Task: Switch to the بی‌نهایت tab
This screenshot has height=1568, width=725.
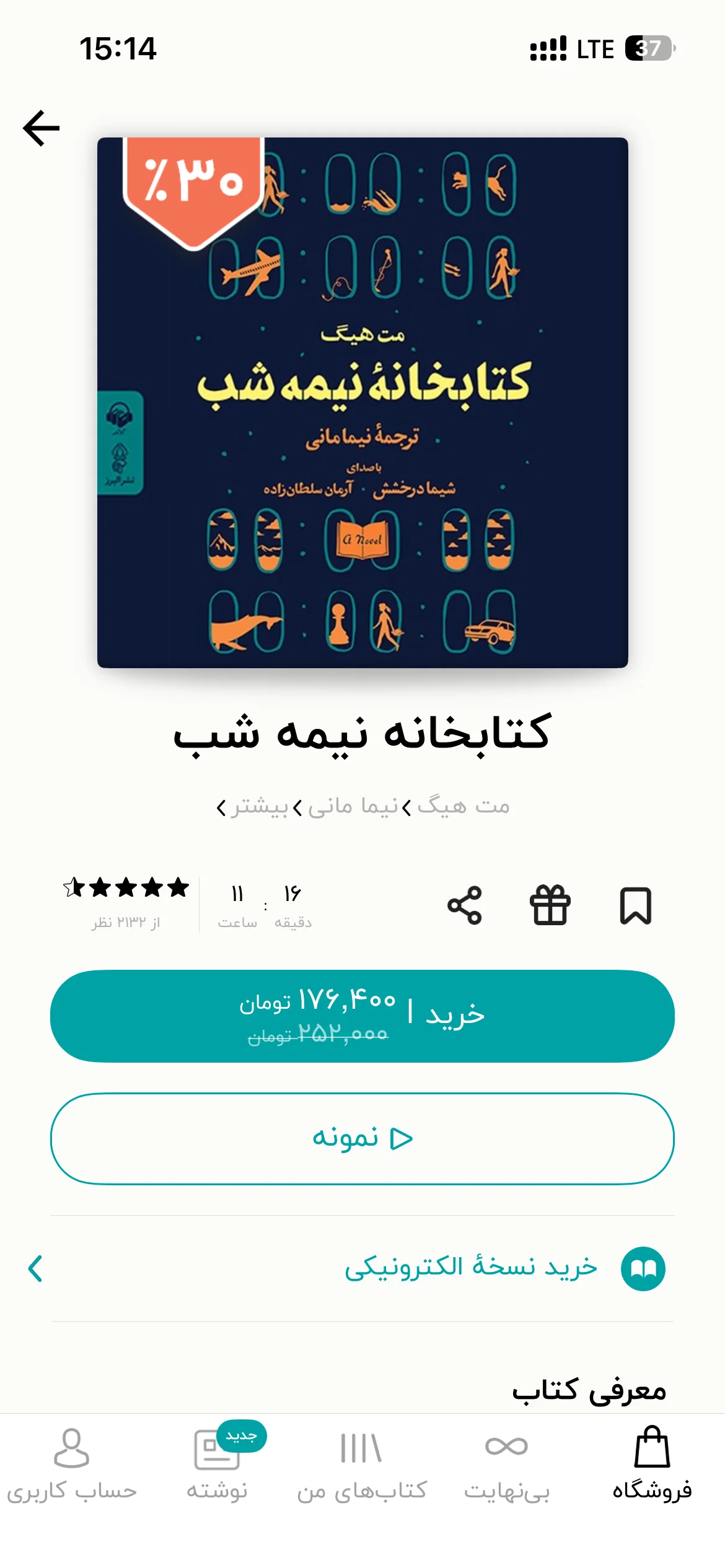Action: tap(507, 1465)
